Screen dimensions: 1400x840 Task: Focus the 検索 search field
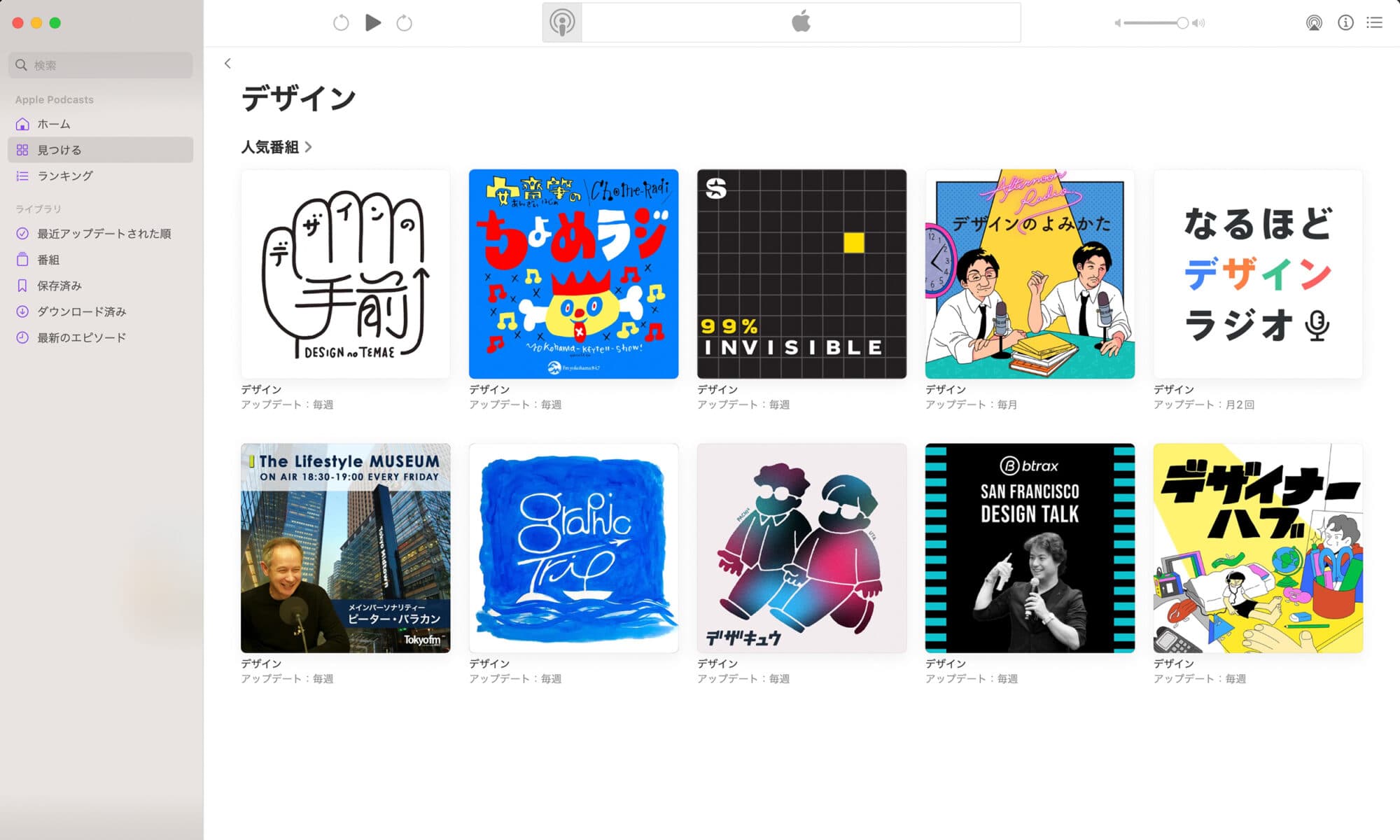[x=101, y=65]
